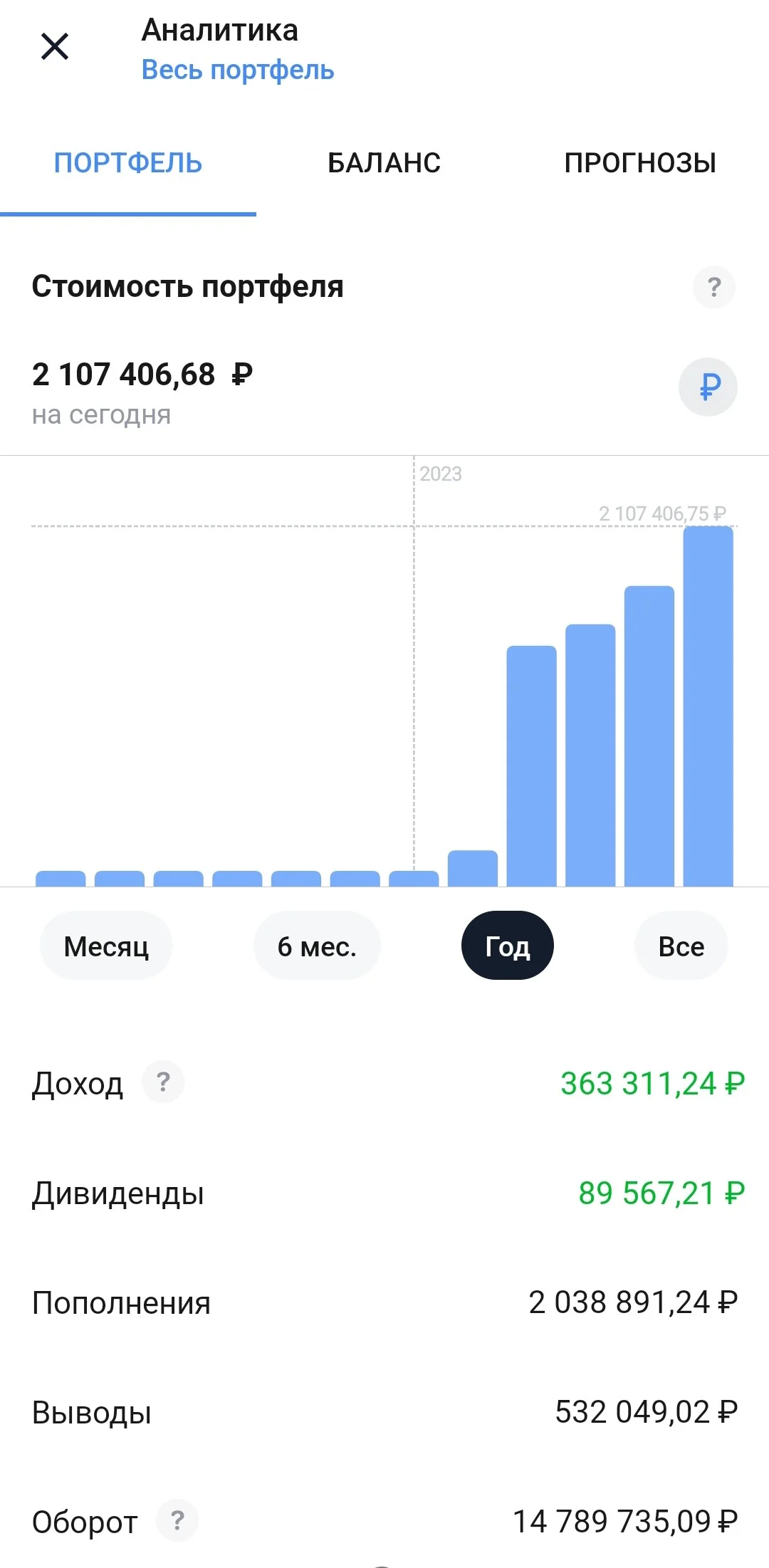The image size is (769, 1568).
Task: Select the Месяц period chip
Action: 106,946
